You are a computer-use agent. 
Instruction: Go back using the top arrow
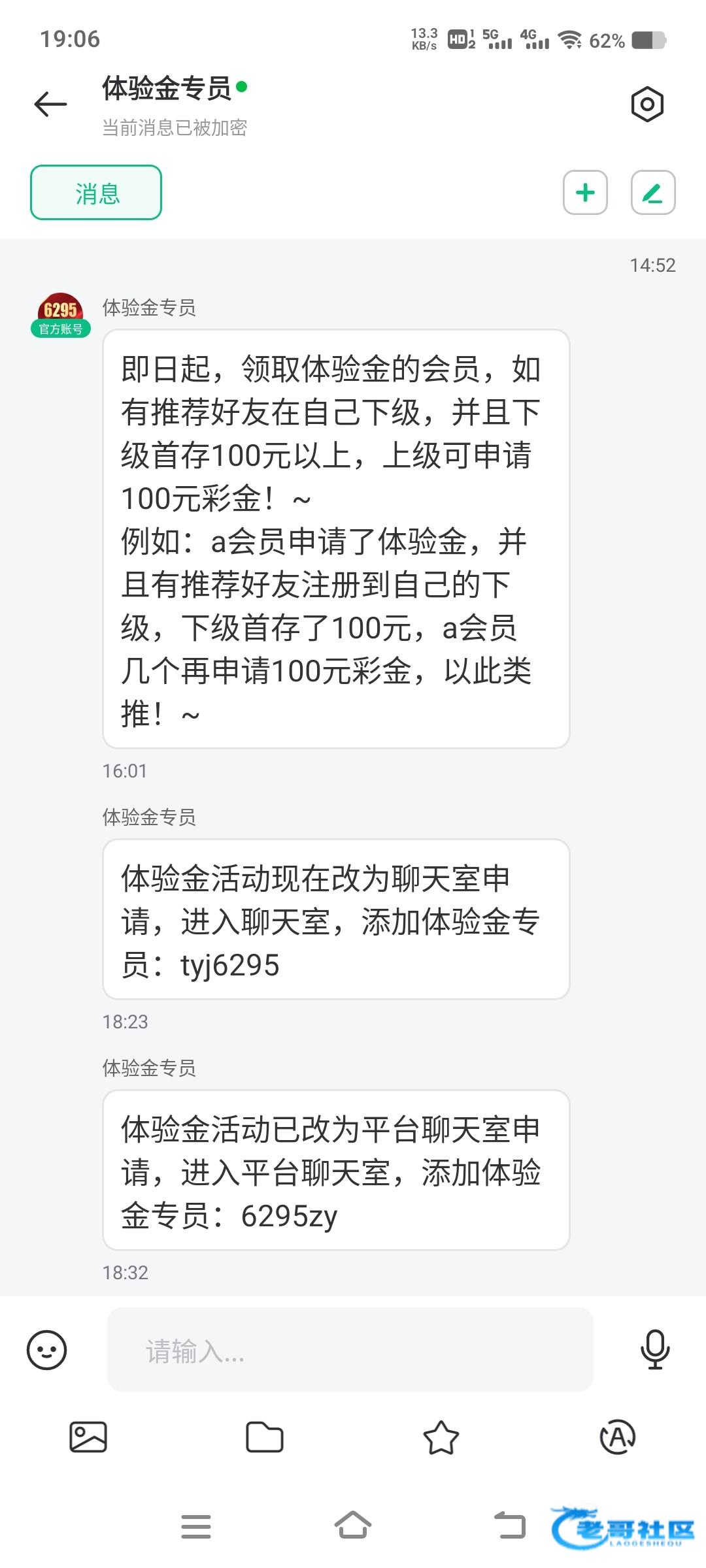[50, 105]
